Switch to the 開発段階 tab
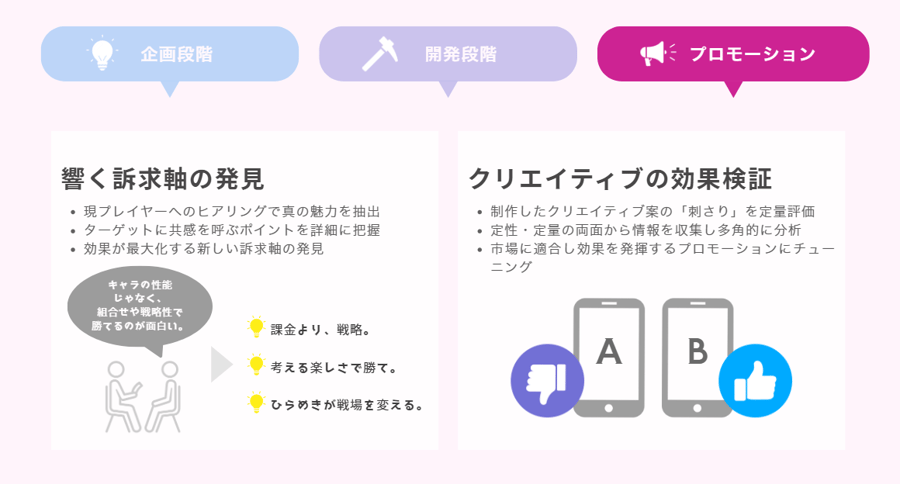 tap(448, 53)
